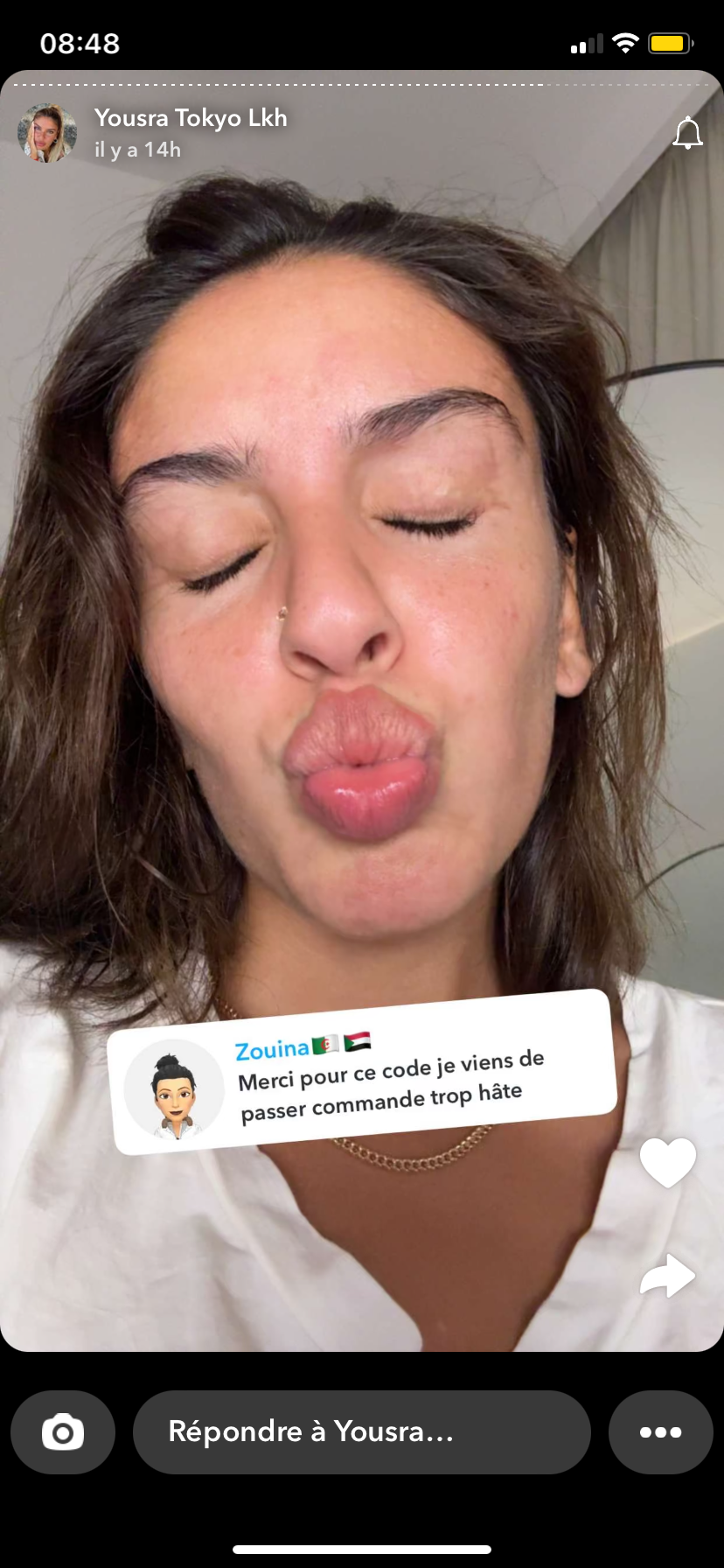Open Yousra Tokyo Lkh's profile avatar
This screenshot has height=1568, width=724.
pyautogui.click(x=47, y=133)
